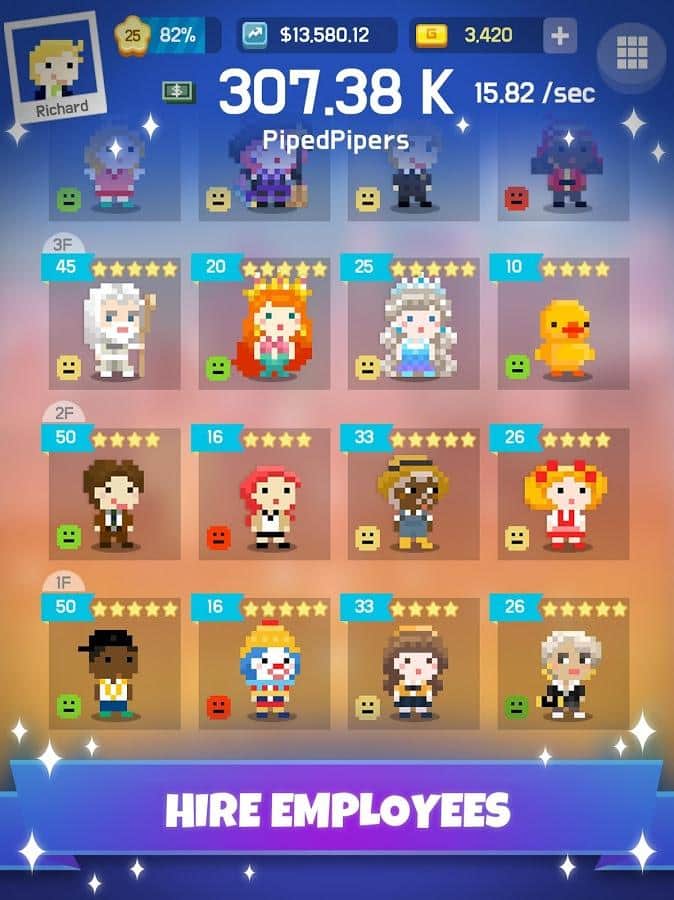This screenshot has width=674, height=900.
Task: Select the level 26 blonde short-haired employee
Action: click(x=563, y=665)
